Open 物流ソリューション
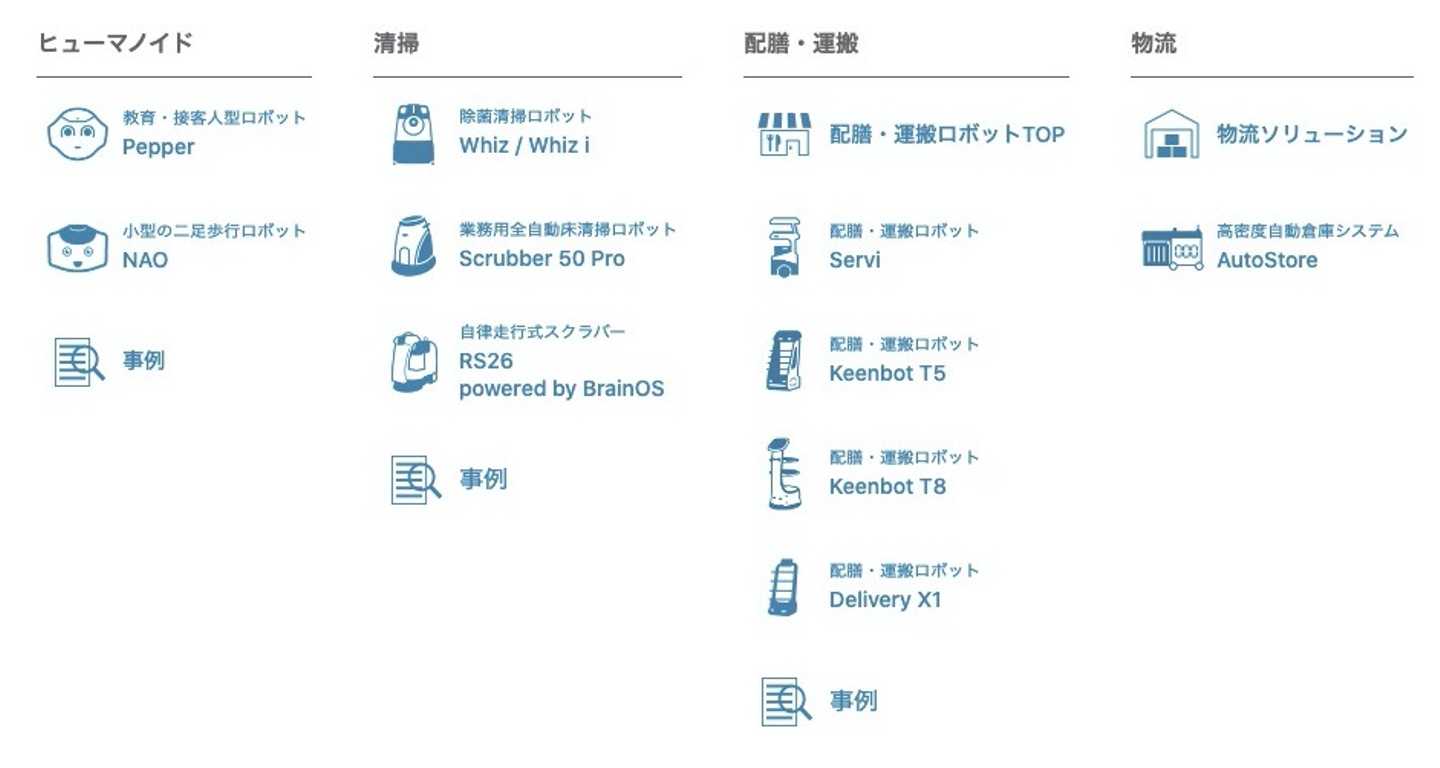 pos(1311,135)
